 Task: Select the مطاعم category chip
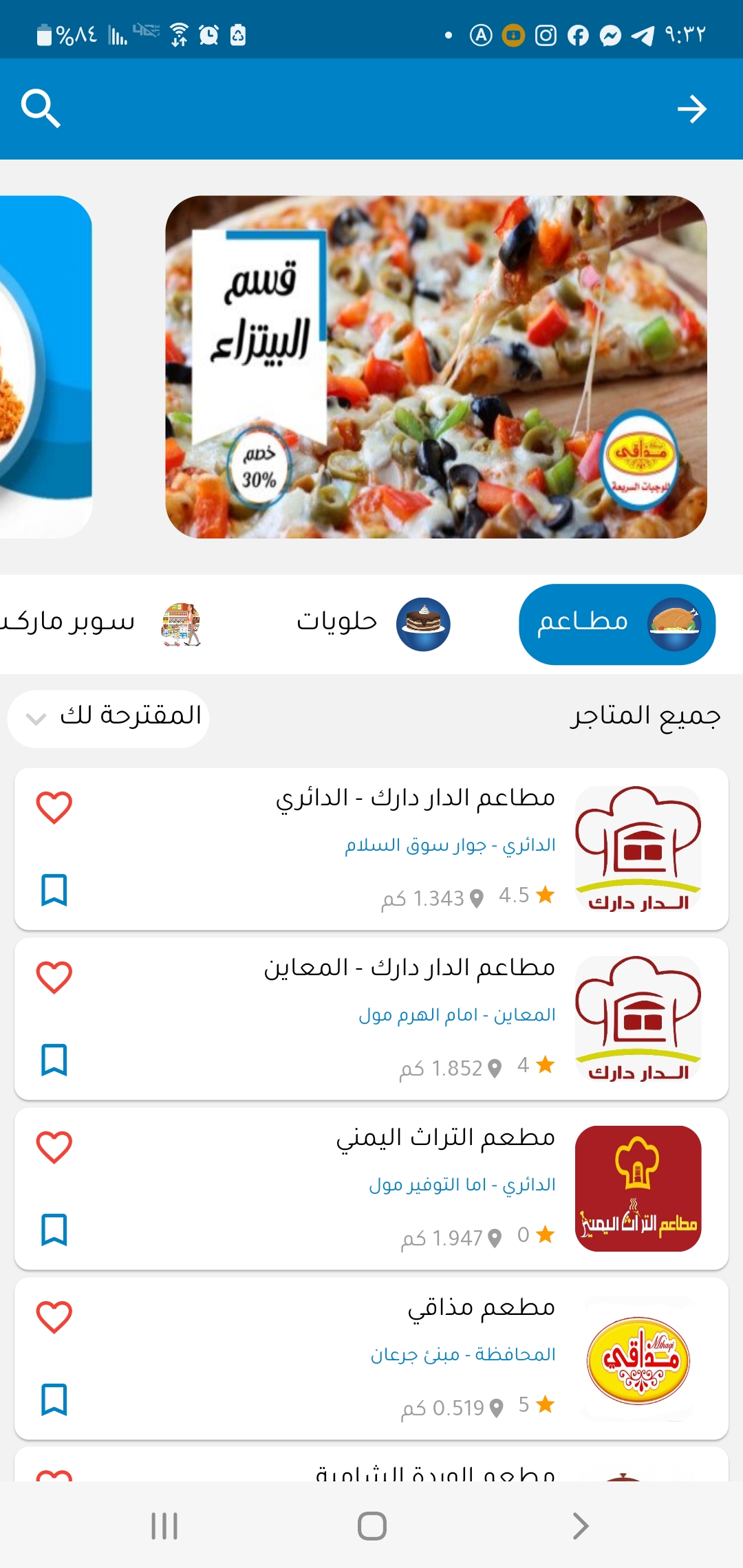click(616, 624)
